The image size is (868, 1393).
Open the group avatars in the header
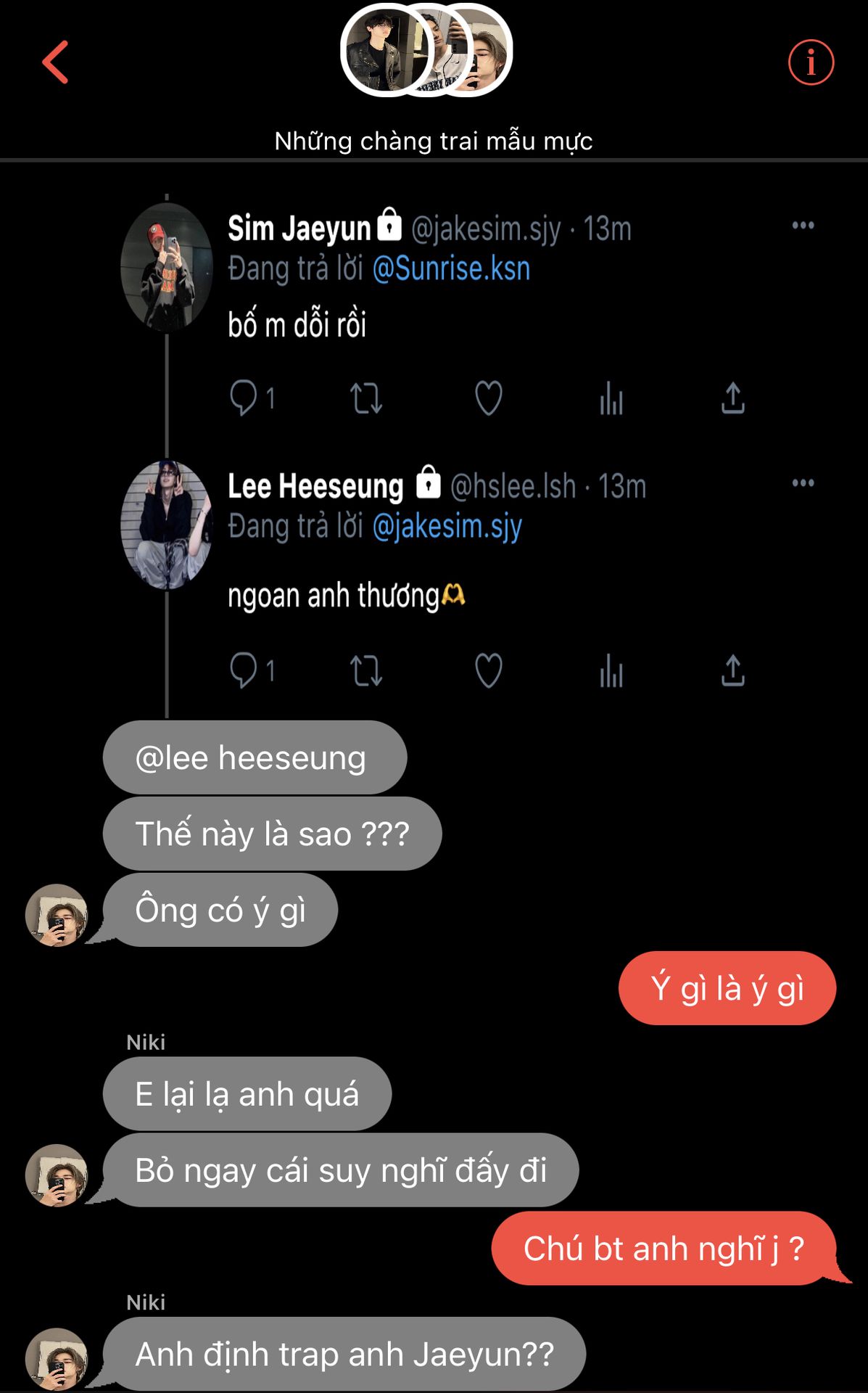click(x=426, y=51)
